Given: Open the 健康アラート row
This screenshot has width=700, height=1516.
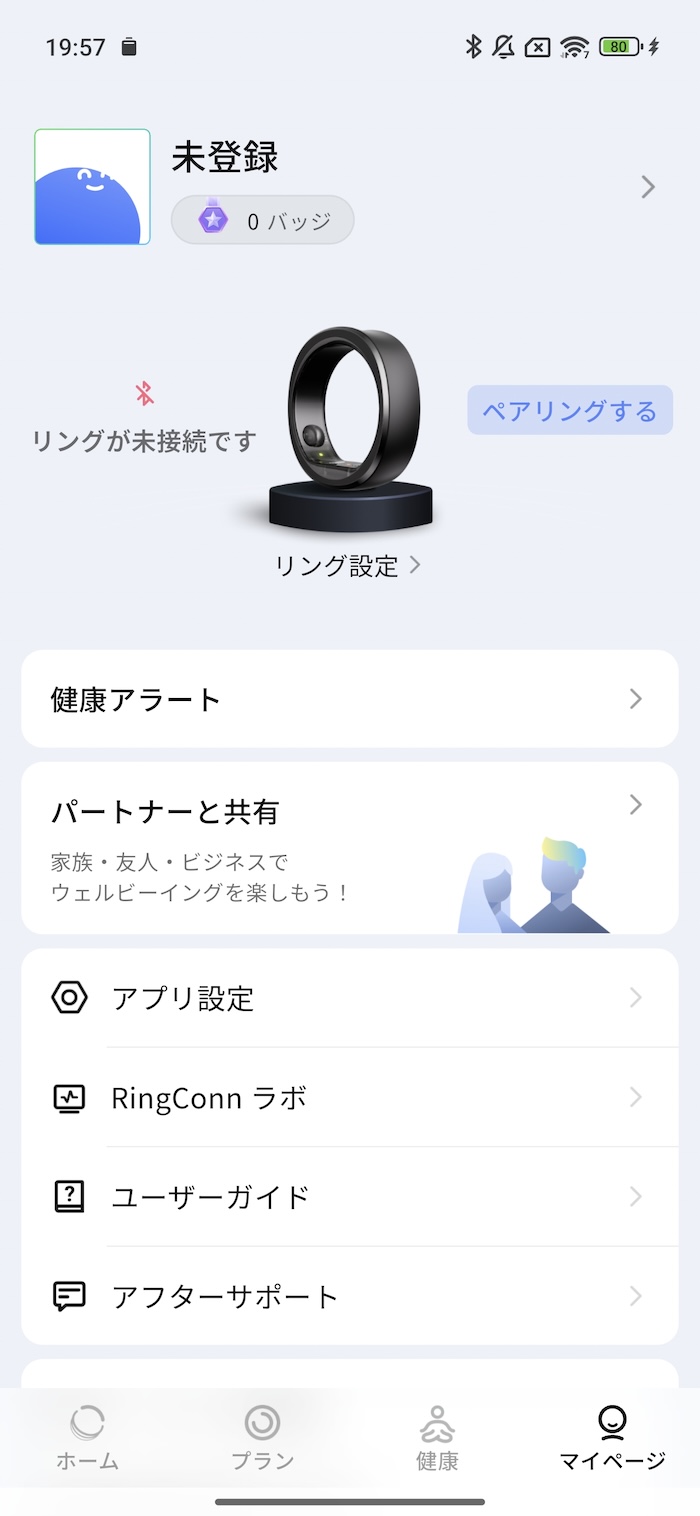Looking at the screenshot, I should (x=350, y=699).
